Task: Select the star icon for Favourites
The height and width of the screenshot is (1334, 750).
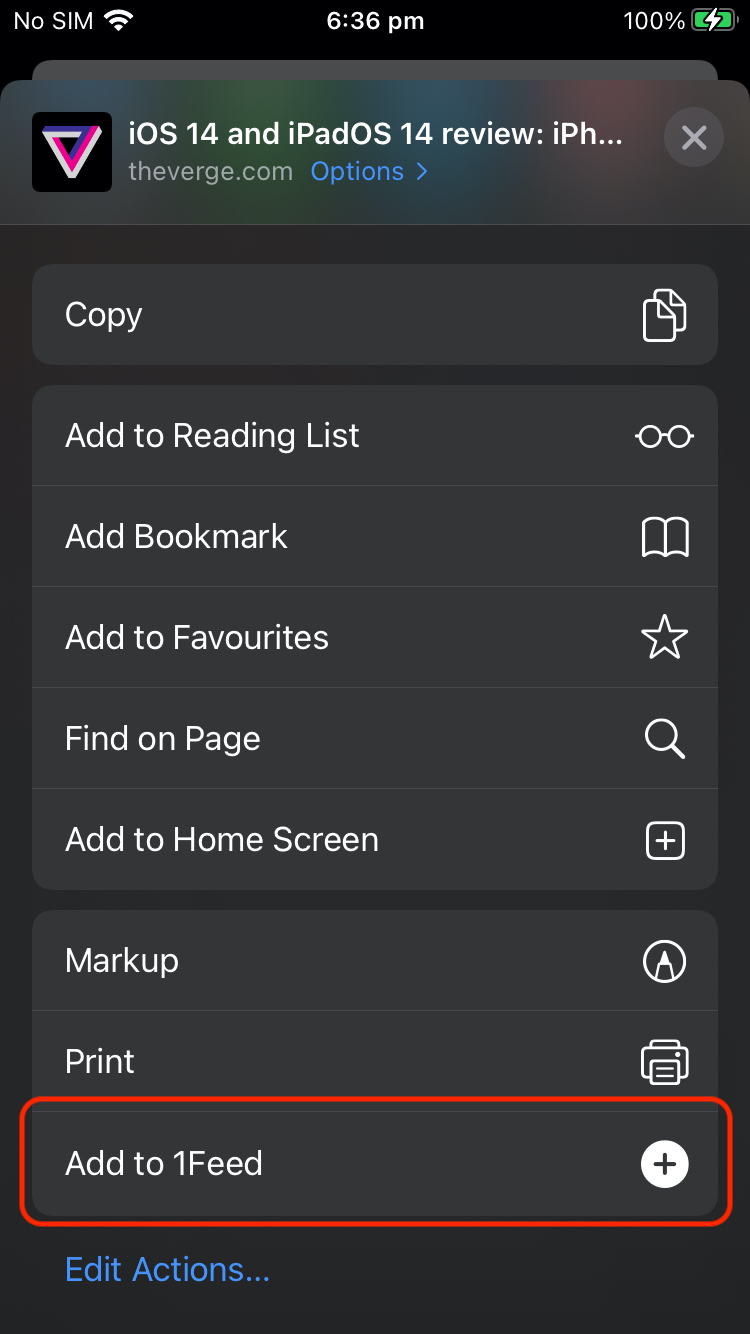Action: 664,637
